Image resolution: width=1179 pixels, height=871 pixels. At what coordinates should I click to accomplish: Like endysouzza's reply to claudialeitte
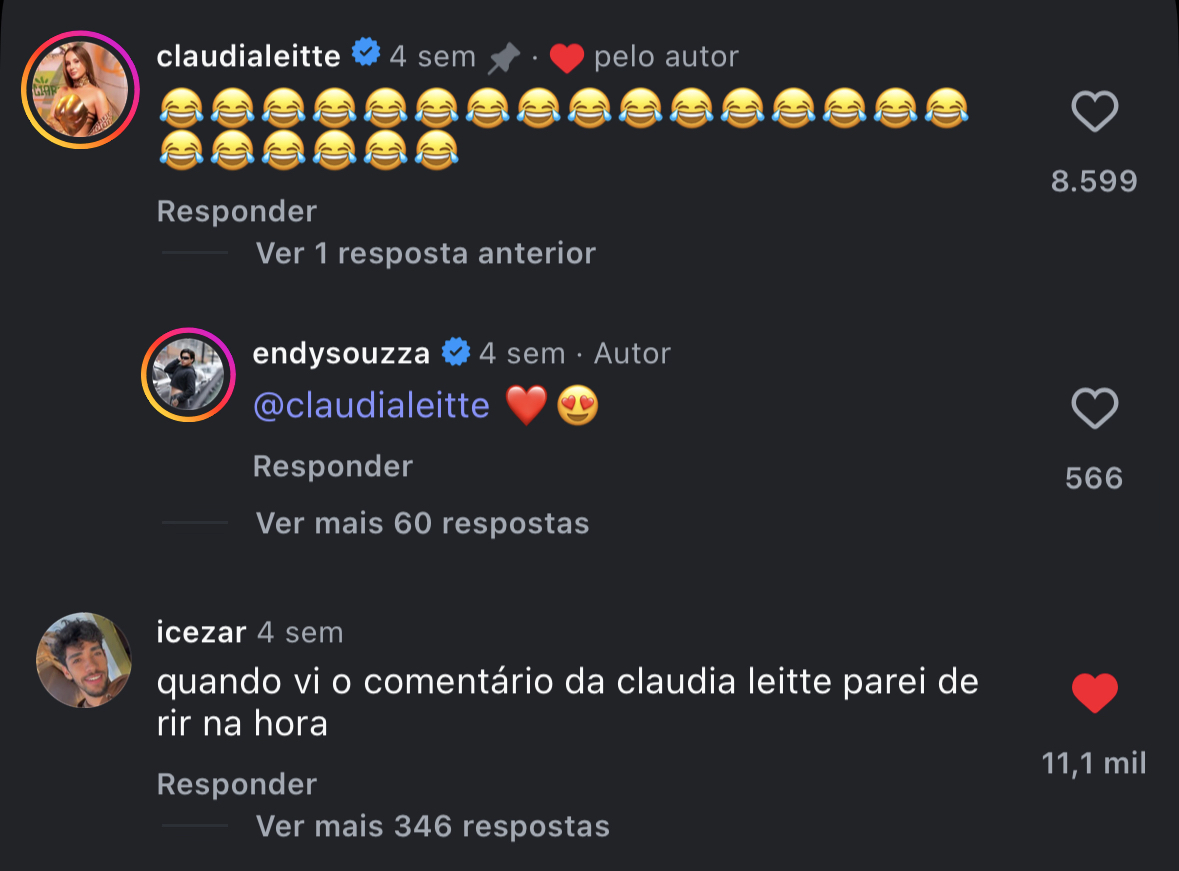(x=1094, y=410)
